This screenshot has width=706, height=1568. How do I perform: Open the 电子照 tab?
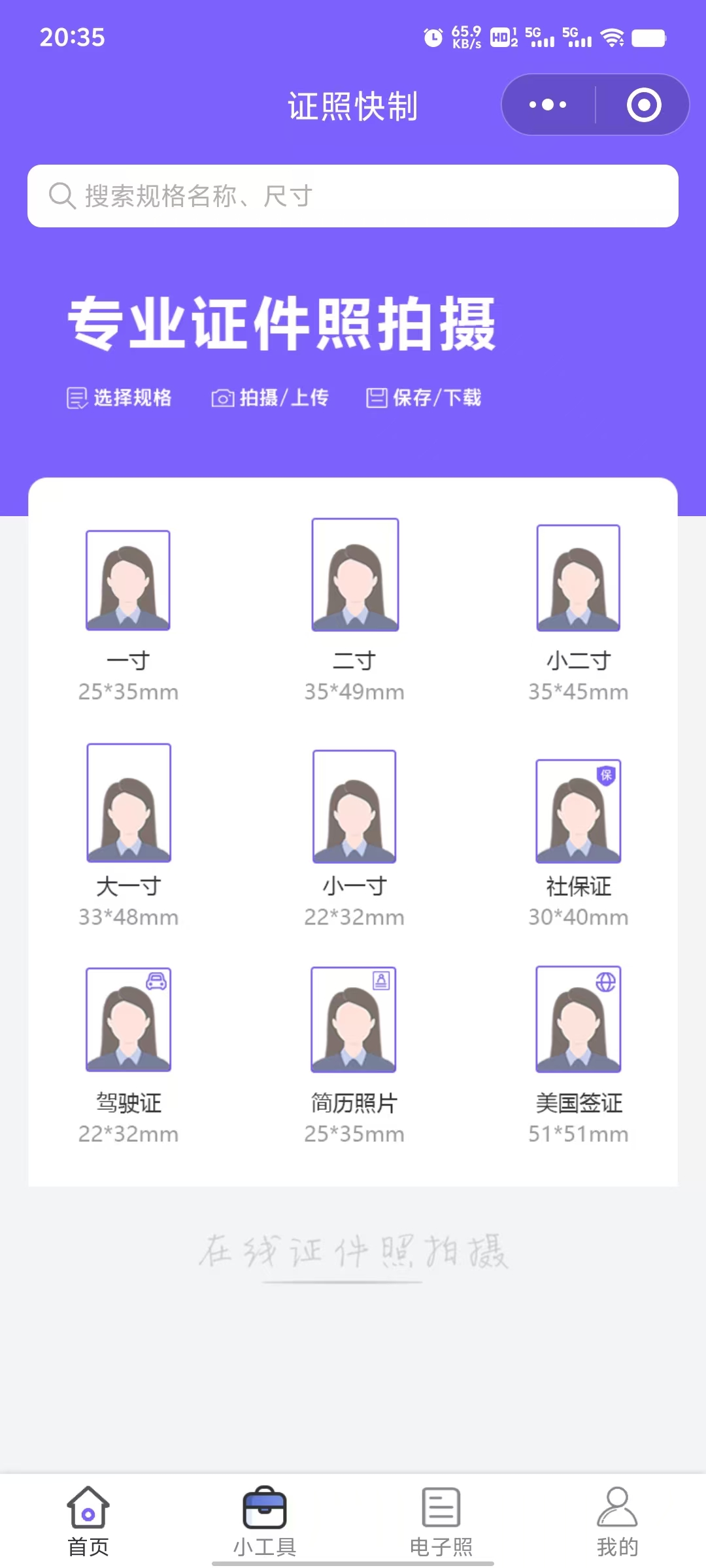441,1521
